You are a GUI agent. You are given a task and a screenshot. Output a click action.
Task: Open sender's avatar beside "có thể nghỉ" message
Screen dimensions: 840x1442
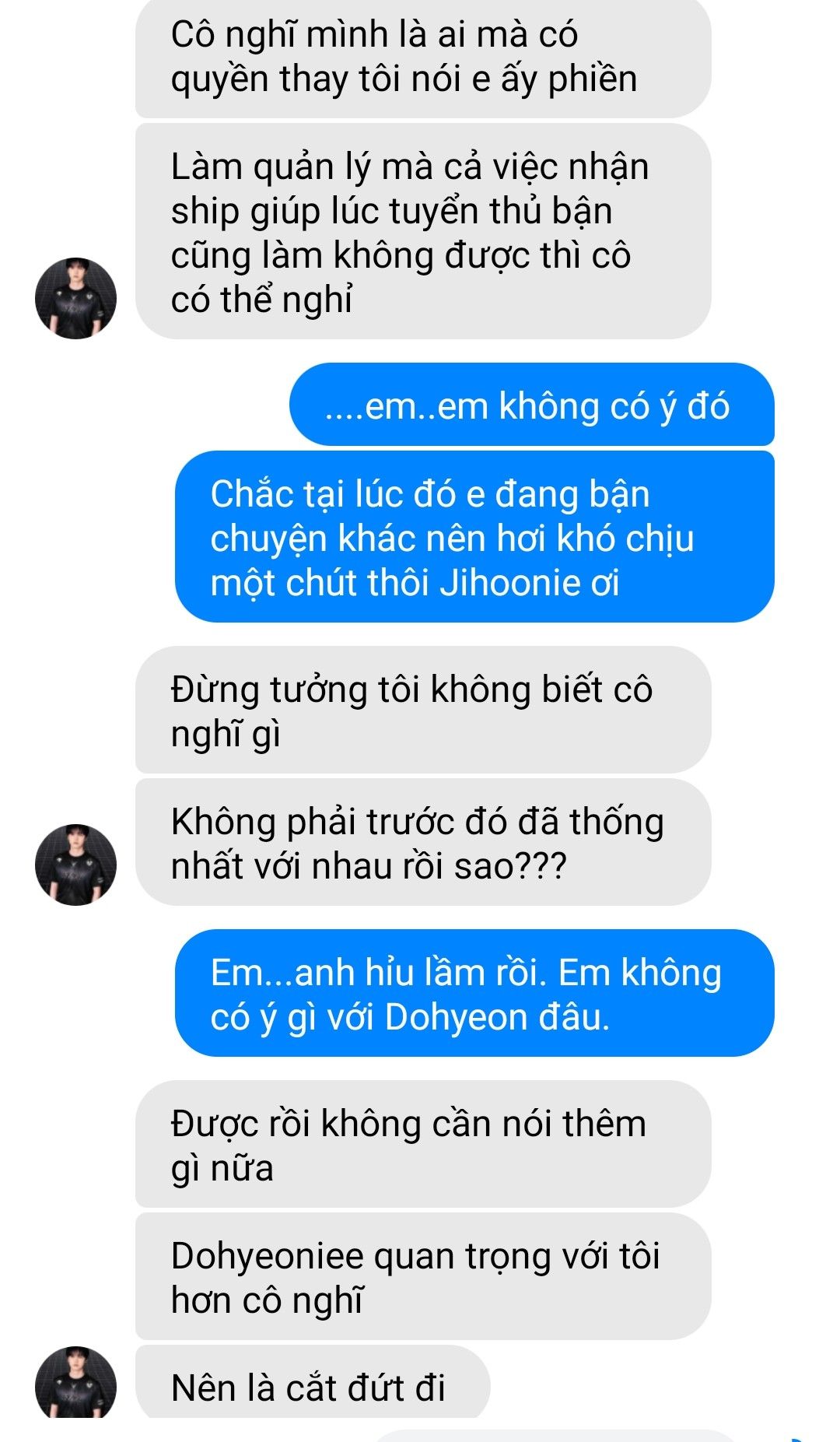point(75,298)
